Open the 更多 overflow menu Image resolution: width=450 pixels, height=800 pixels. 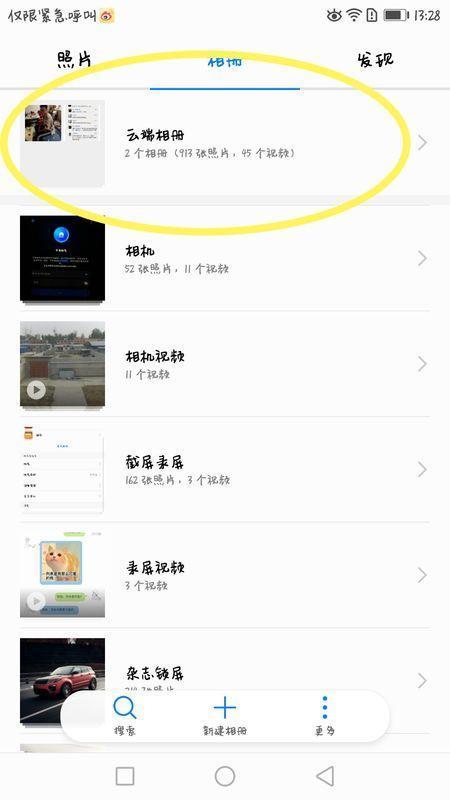324,715
